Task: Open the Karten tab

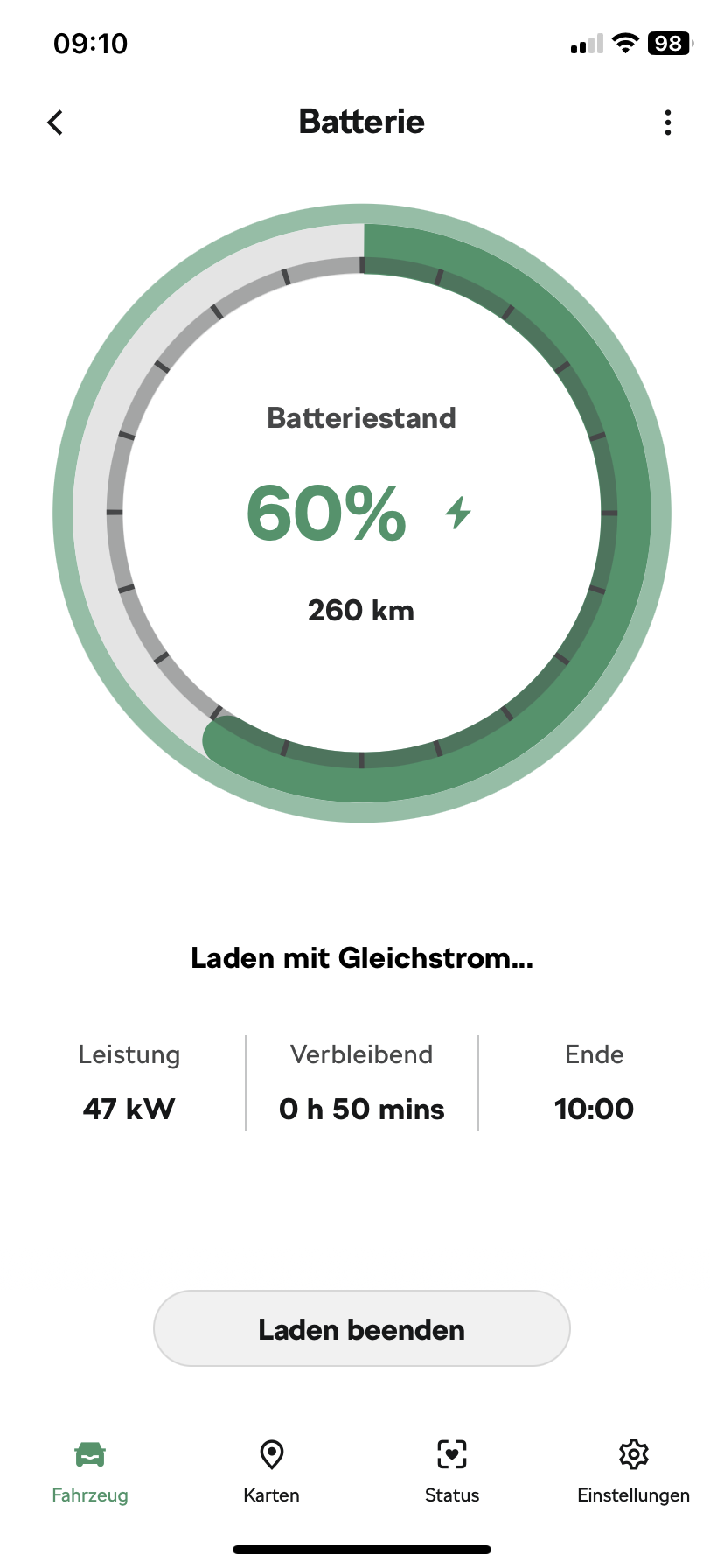Action: point(271,1470)
